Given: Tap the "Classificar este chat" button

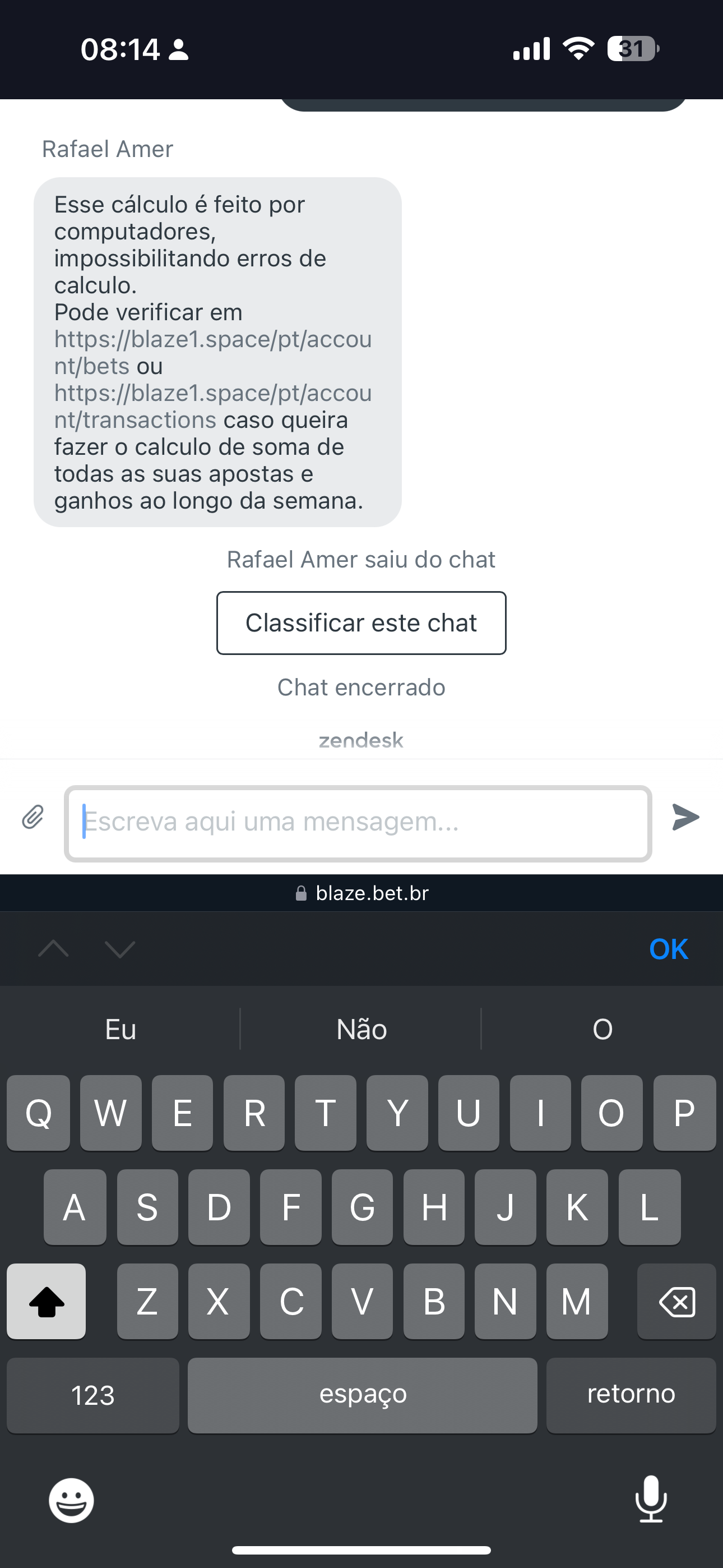Looking at the screenshot, I should (361, 622).
